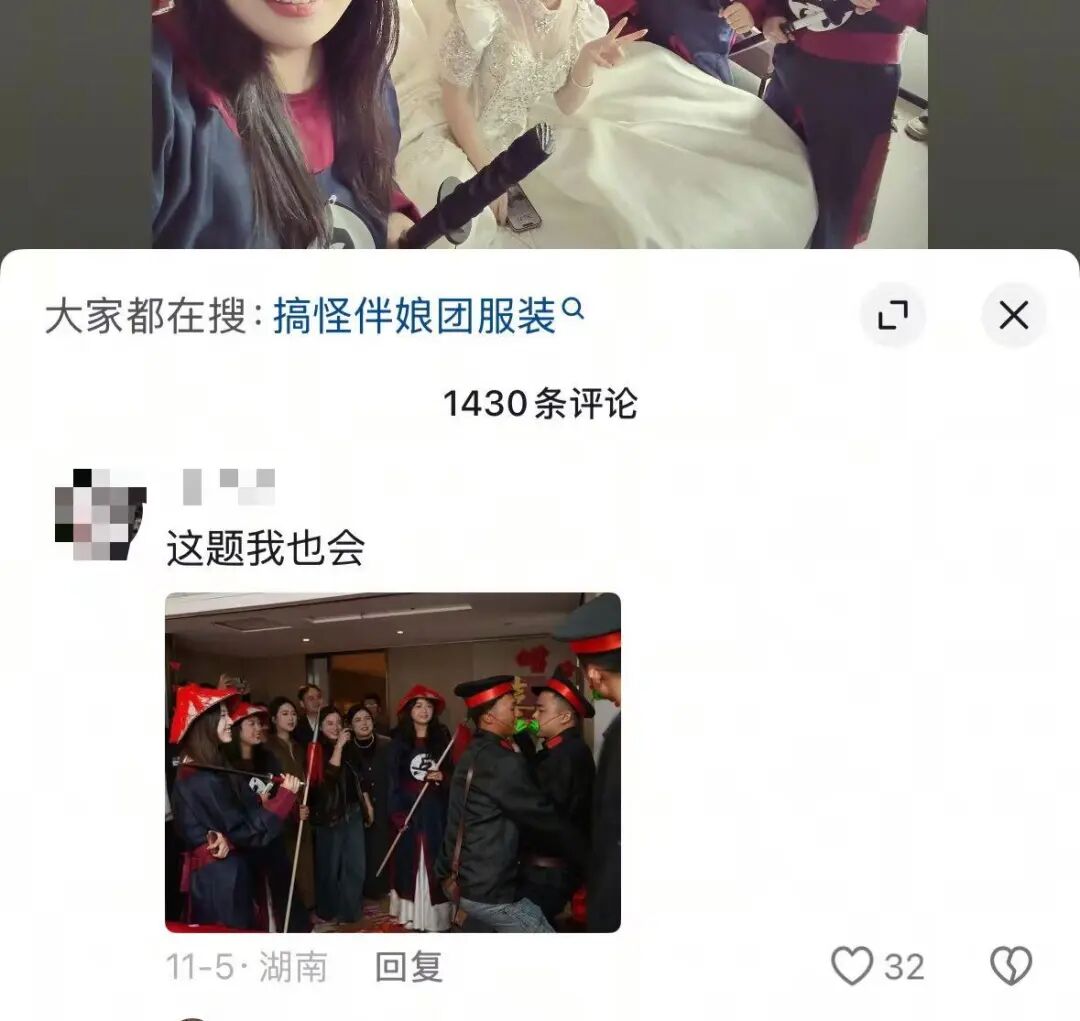The image size is (1080, 1021).
Task: Open the image attached to 这题我也会 comment
Action: [392, 762]
